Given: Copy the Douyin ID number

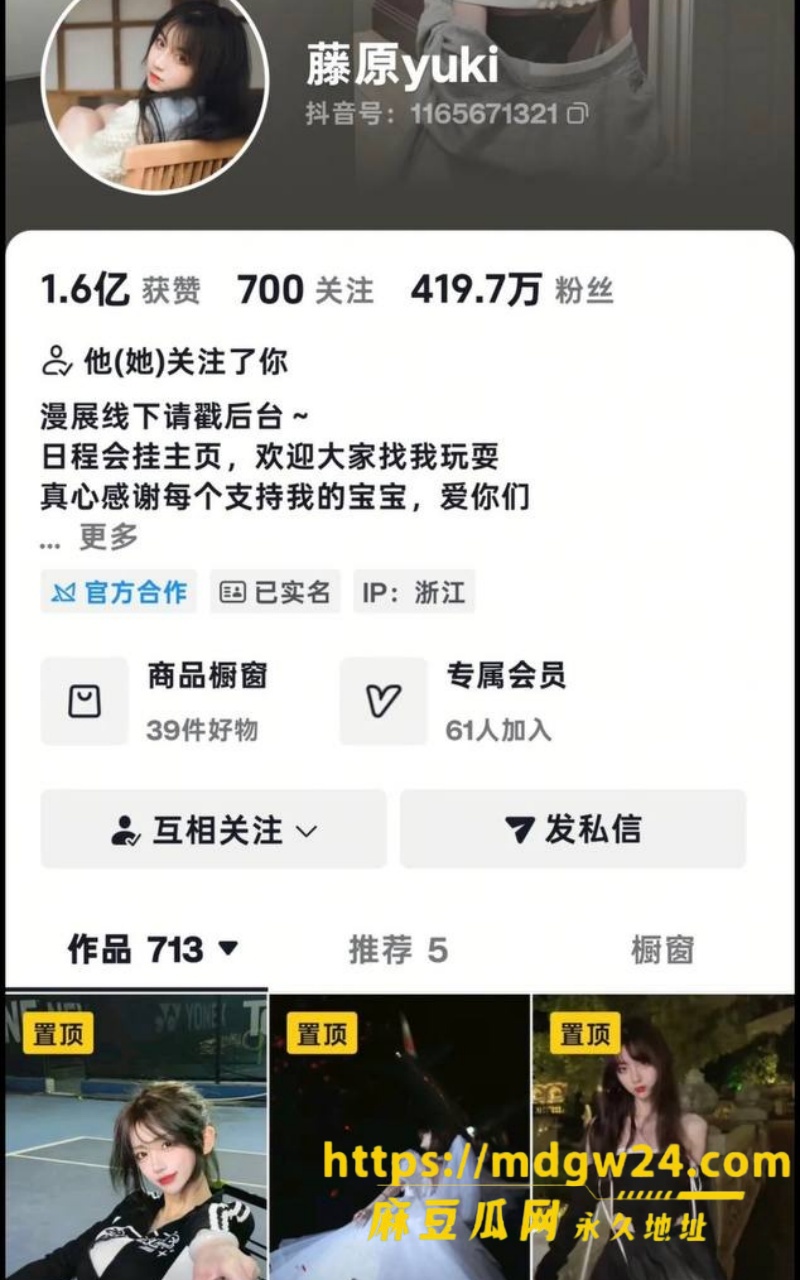Looking at the screenshot, I should (x=578, y=114).
